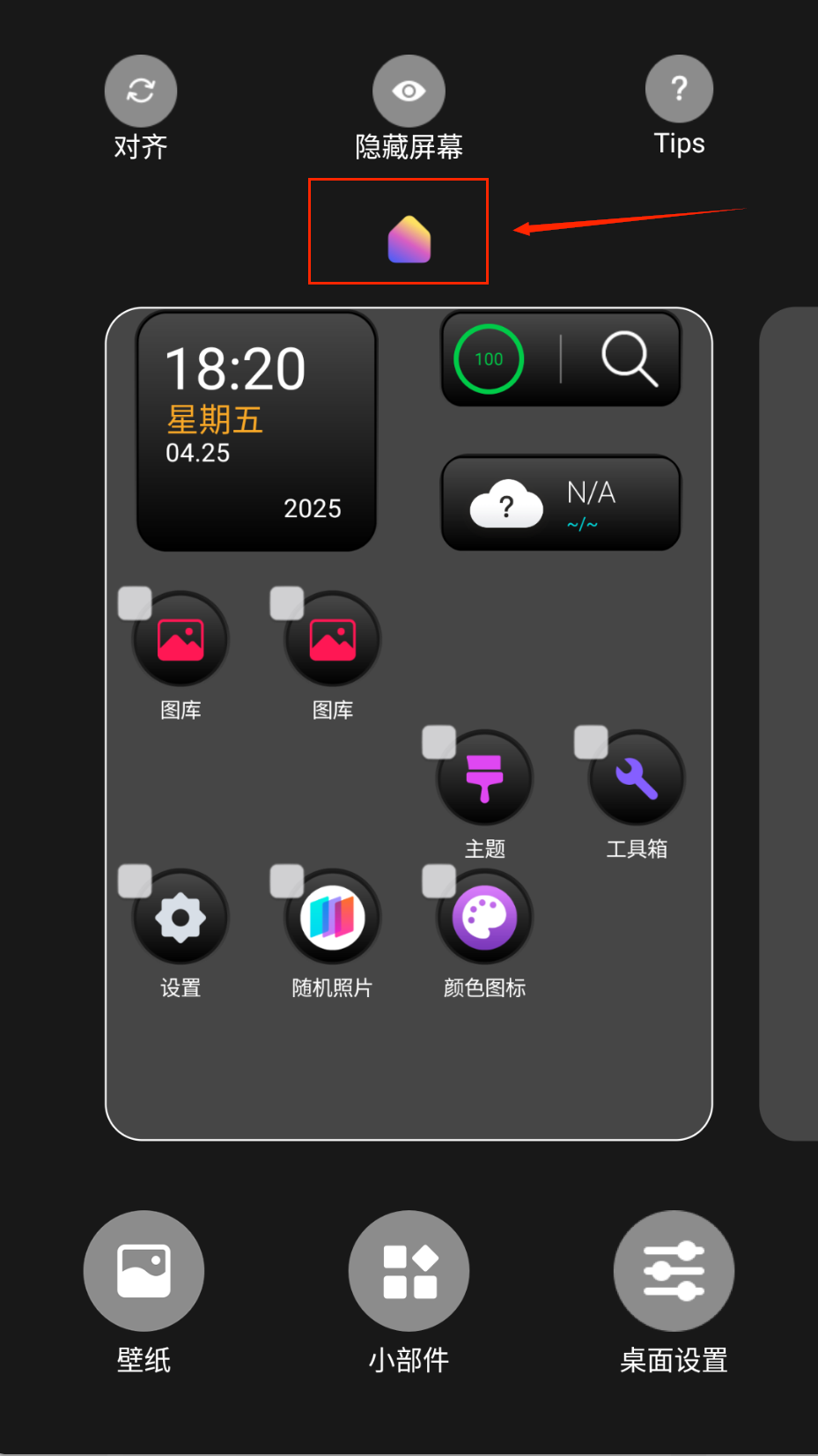
Task: Tap the search magnifier widget
Action: pos(629,359)
